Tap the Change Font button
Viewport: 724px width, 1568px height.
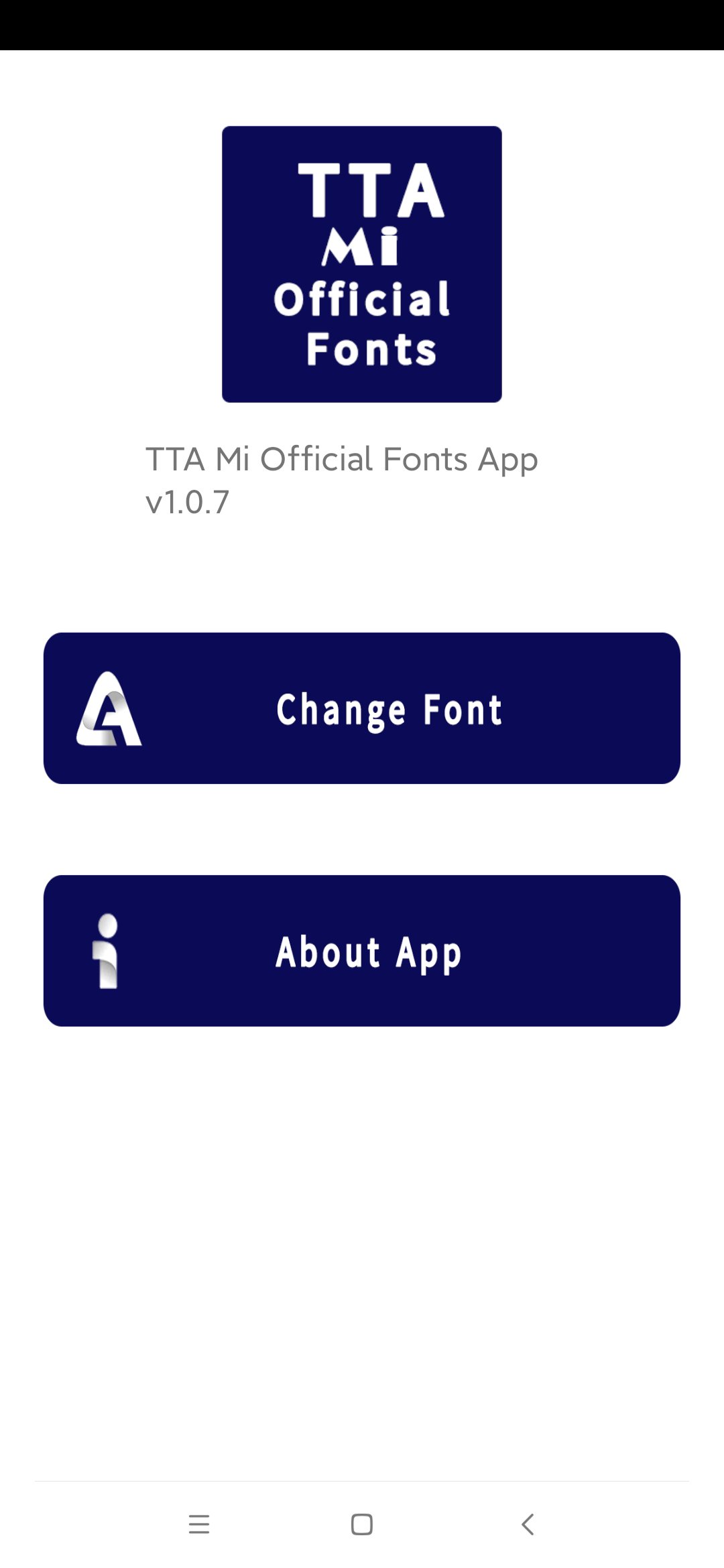[362, 708]
